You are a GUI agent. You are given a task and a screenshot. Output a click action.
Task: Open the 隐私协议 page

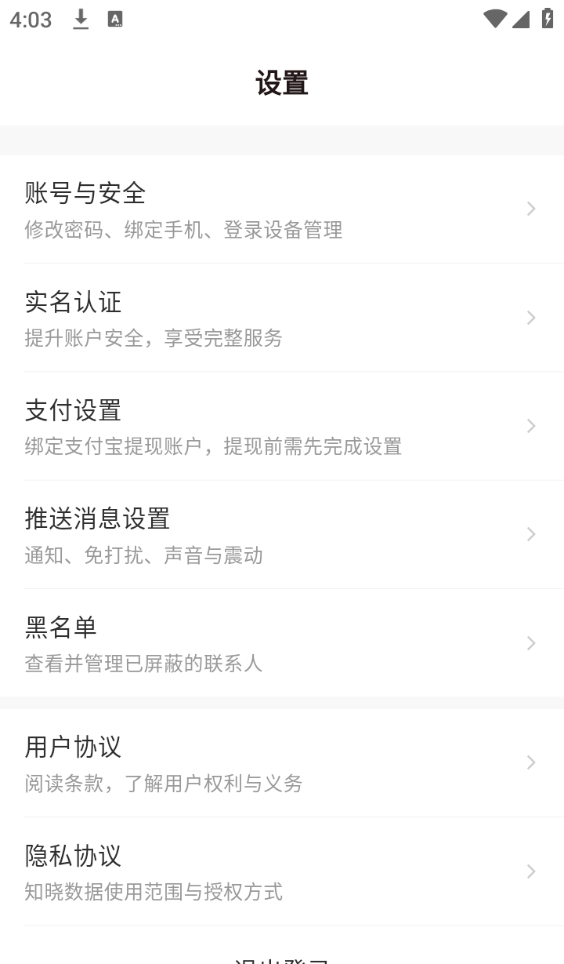click(282, 872)
